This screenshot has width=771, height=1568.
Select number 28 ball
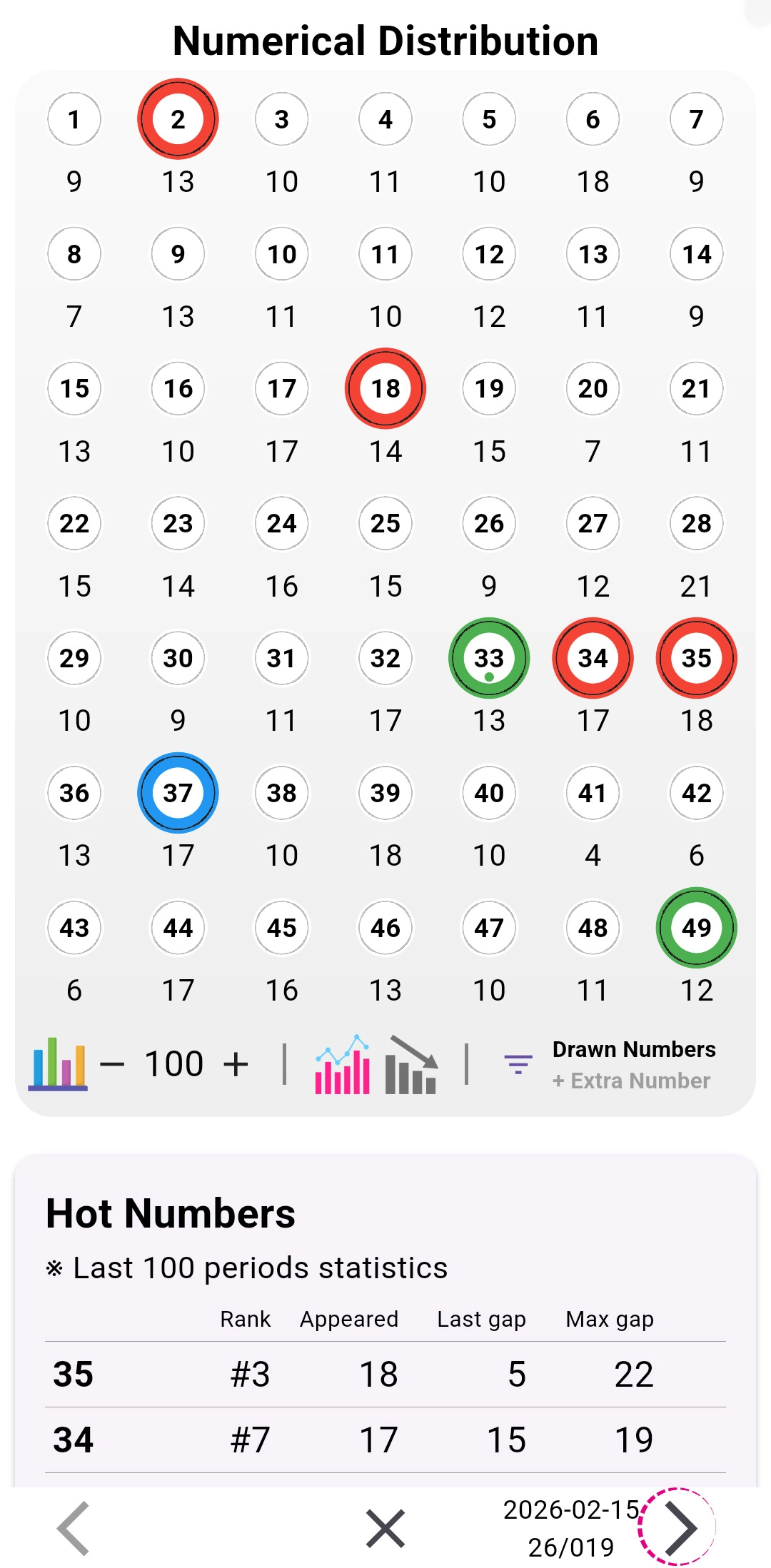pyautogui.click(x=696, y=523)
